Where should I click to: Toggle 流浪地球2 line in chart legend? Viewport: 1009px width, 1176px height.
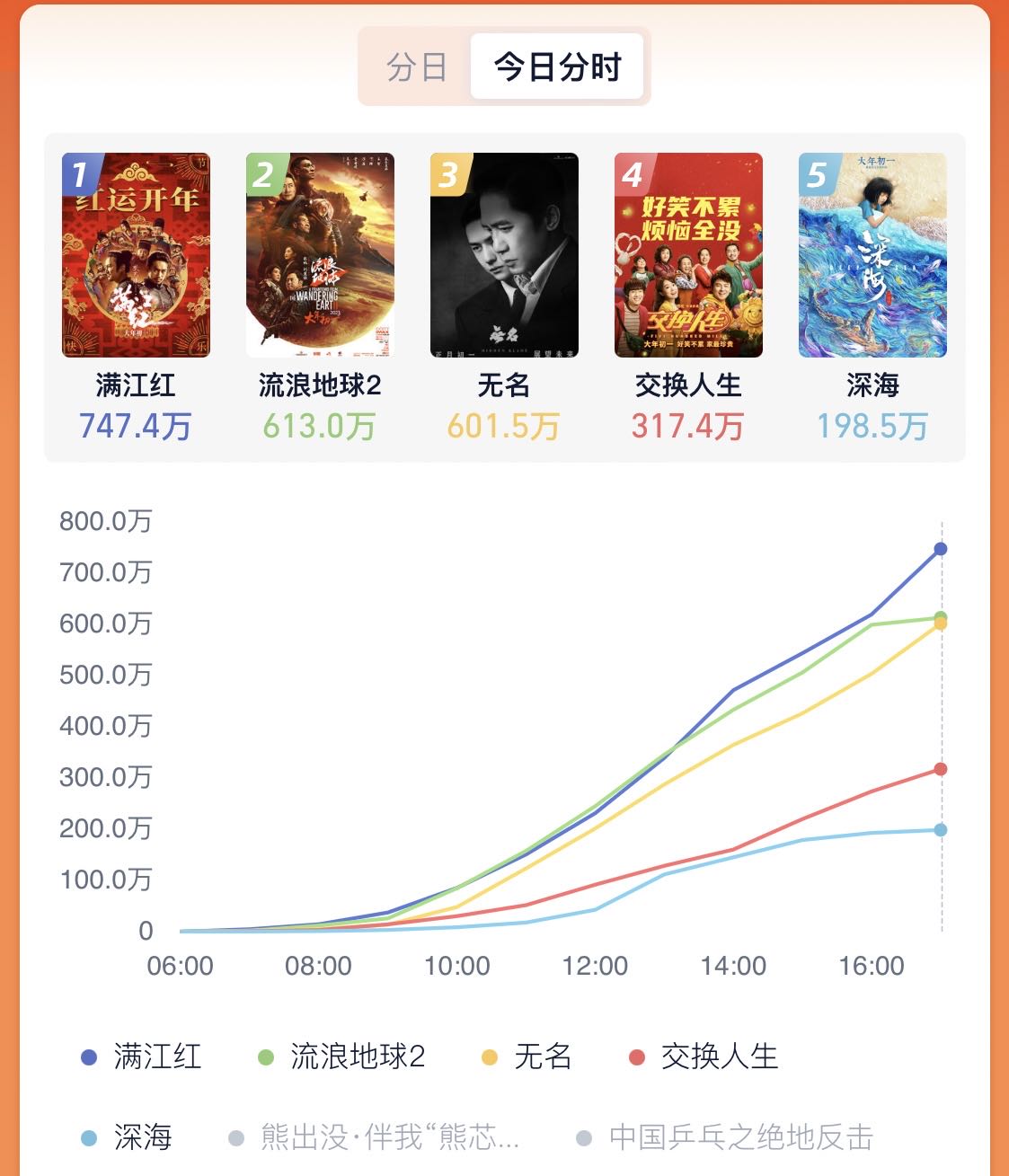[343, 1057]
